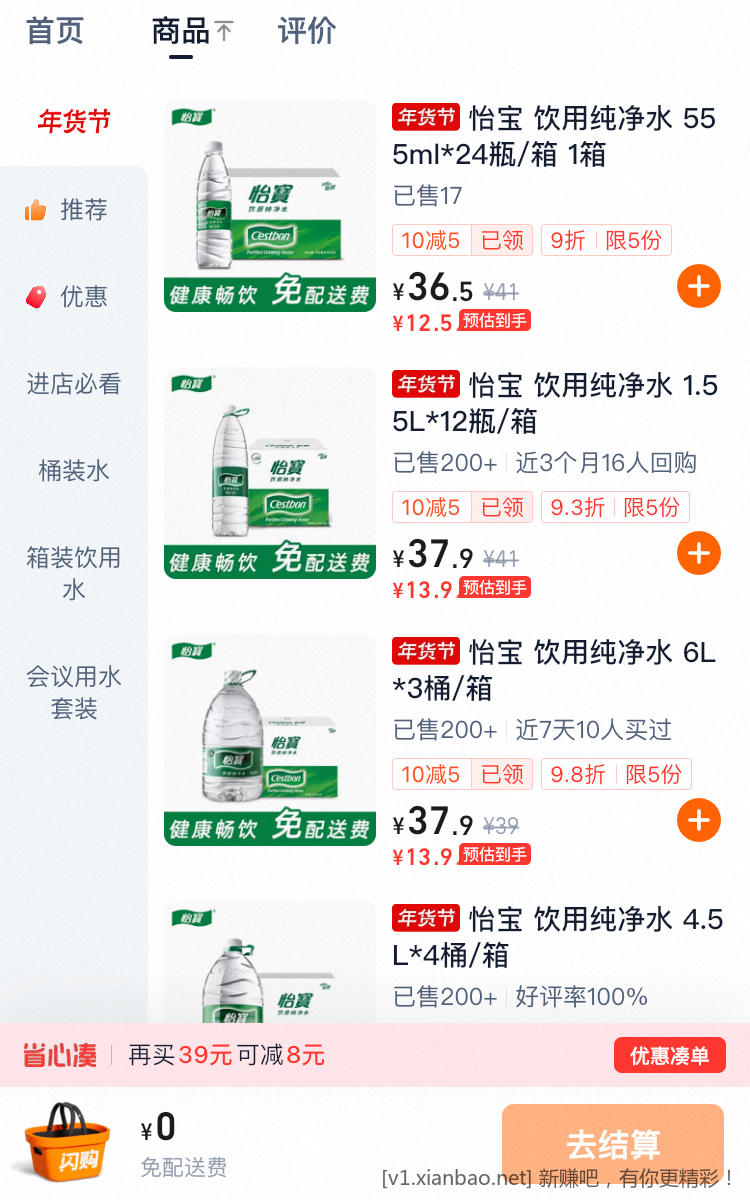Screen dimensions: 750x1200
Task: Click the plus icon on the 6L*3桶 product
Action: coord(698,820)
